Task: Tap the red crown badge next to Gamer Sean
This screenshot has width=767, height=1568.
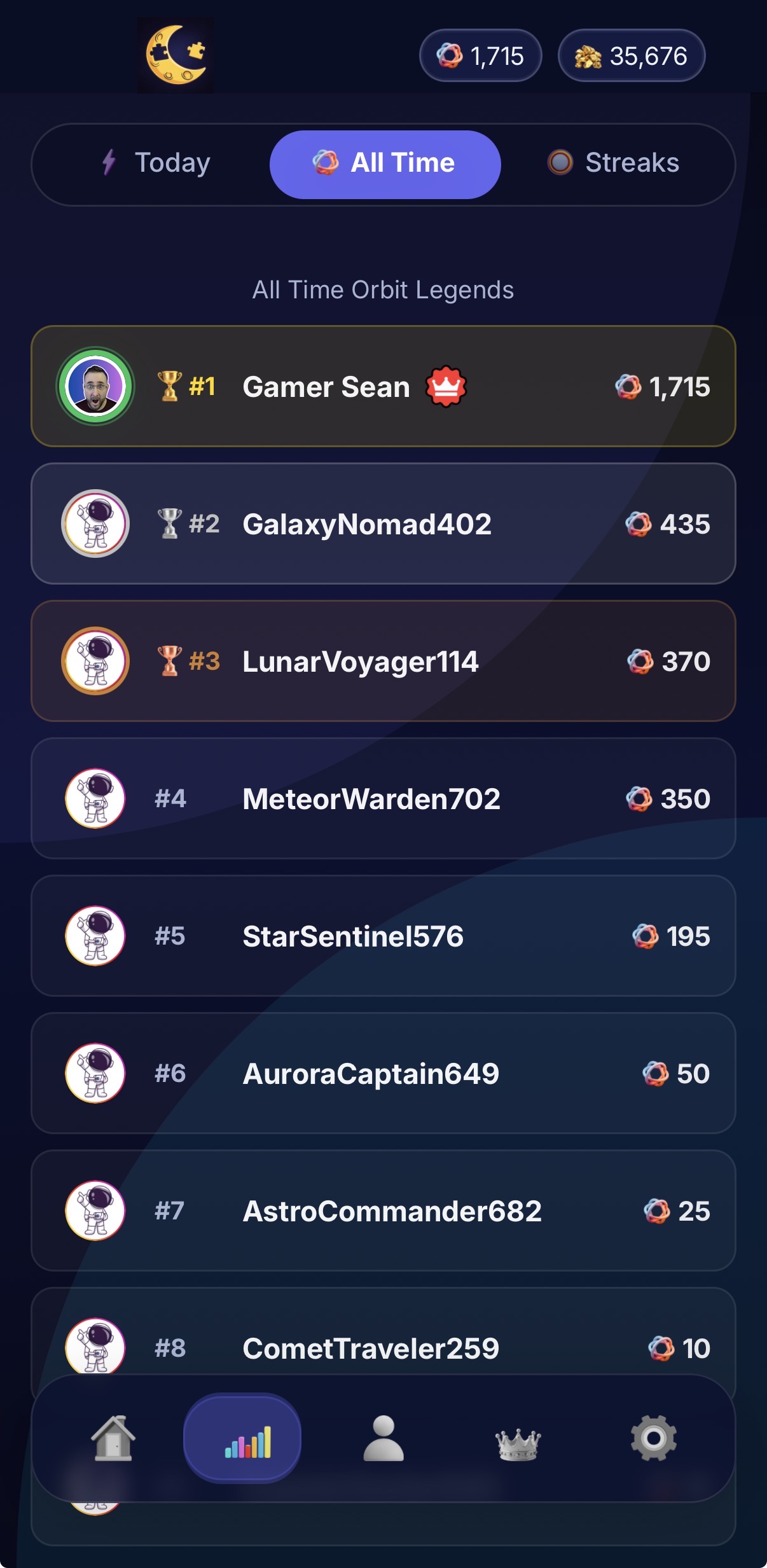Action: [445, 387]
